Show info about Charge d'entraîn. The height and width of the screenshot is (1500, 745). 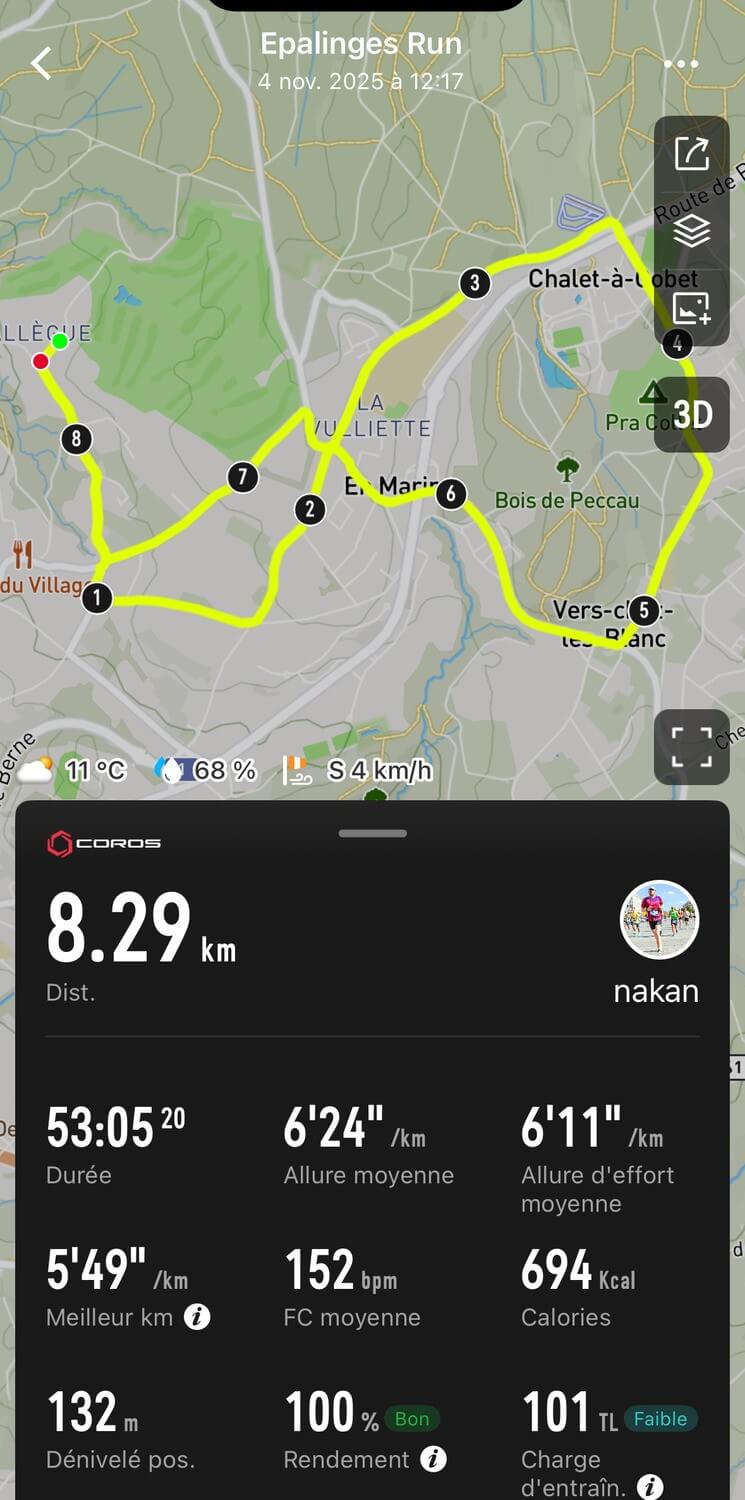[x=650, y=1486]
